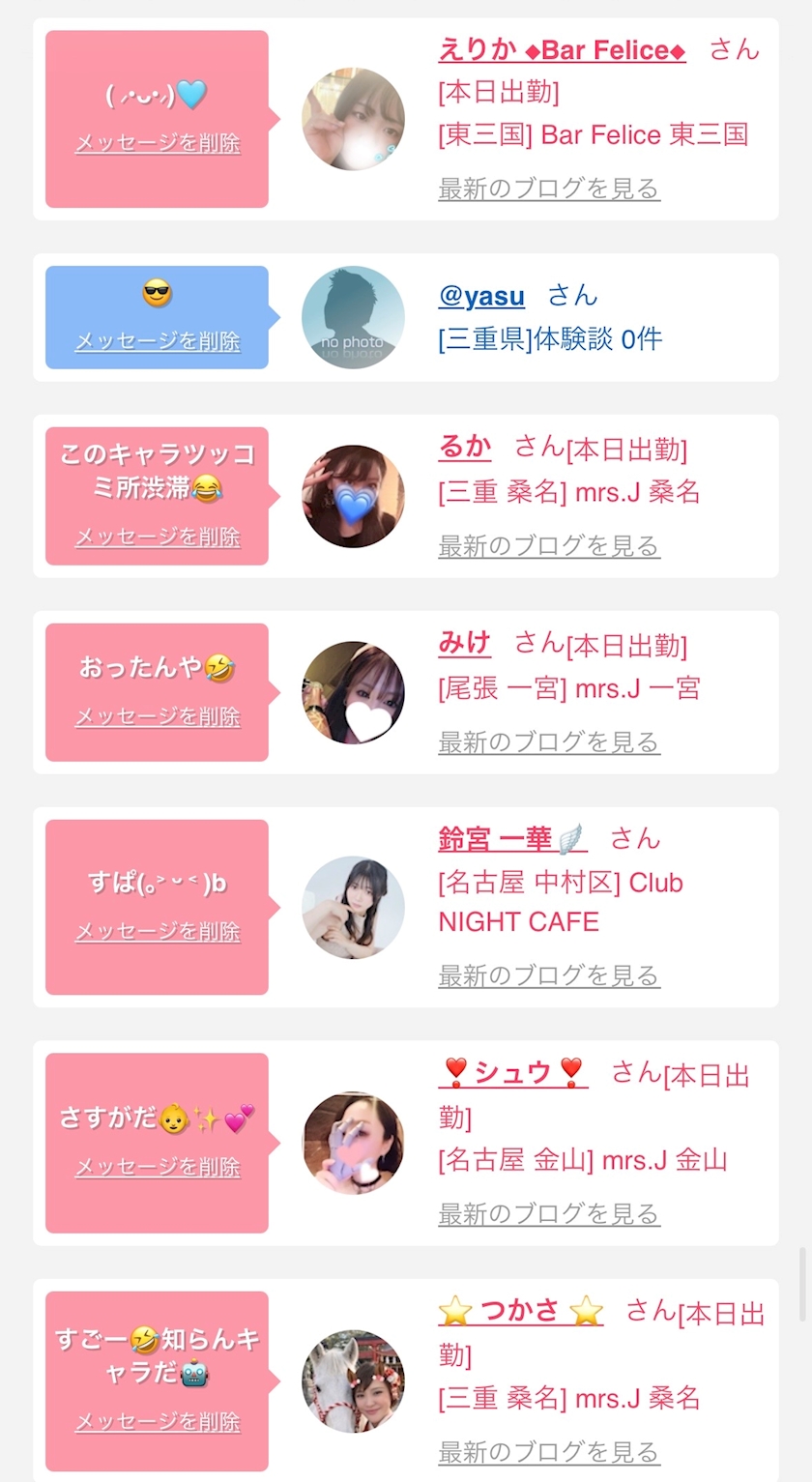Open るか profile name link
Screen dimensions: 812x1482
(x=465, y=447)
